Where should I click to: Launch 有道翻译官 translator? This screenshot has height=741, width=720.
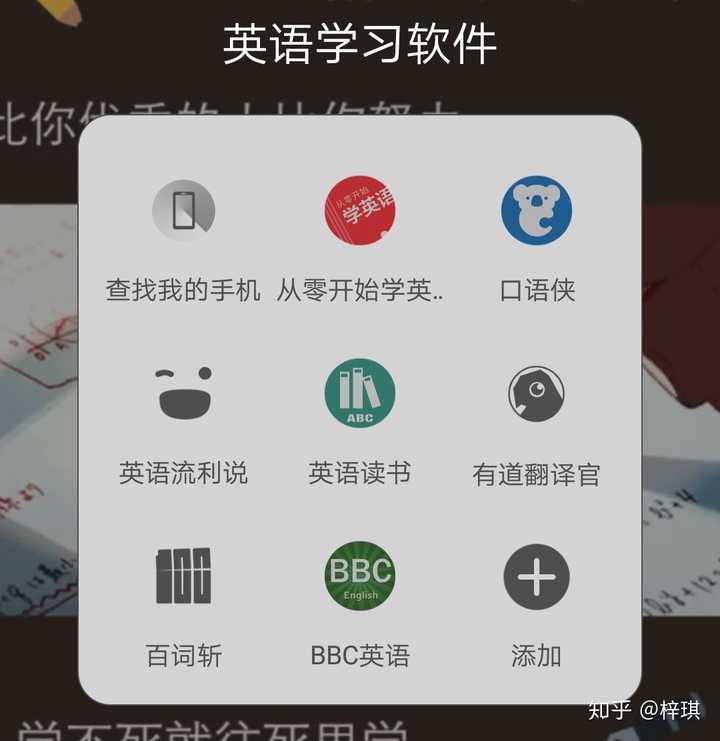click(537, 394)
